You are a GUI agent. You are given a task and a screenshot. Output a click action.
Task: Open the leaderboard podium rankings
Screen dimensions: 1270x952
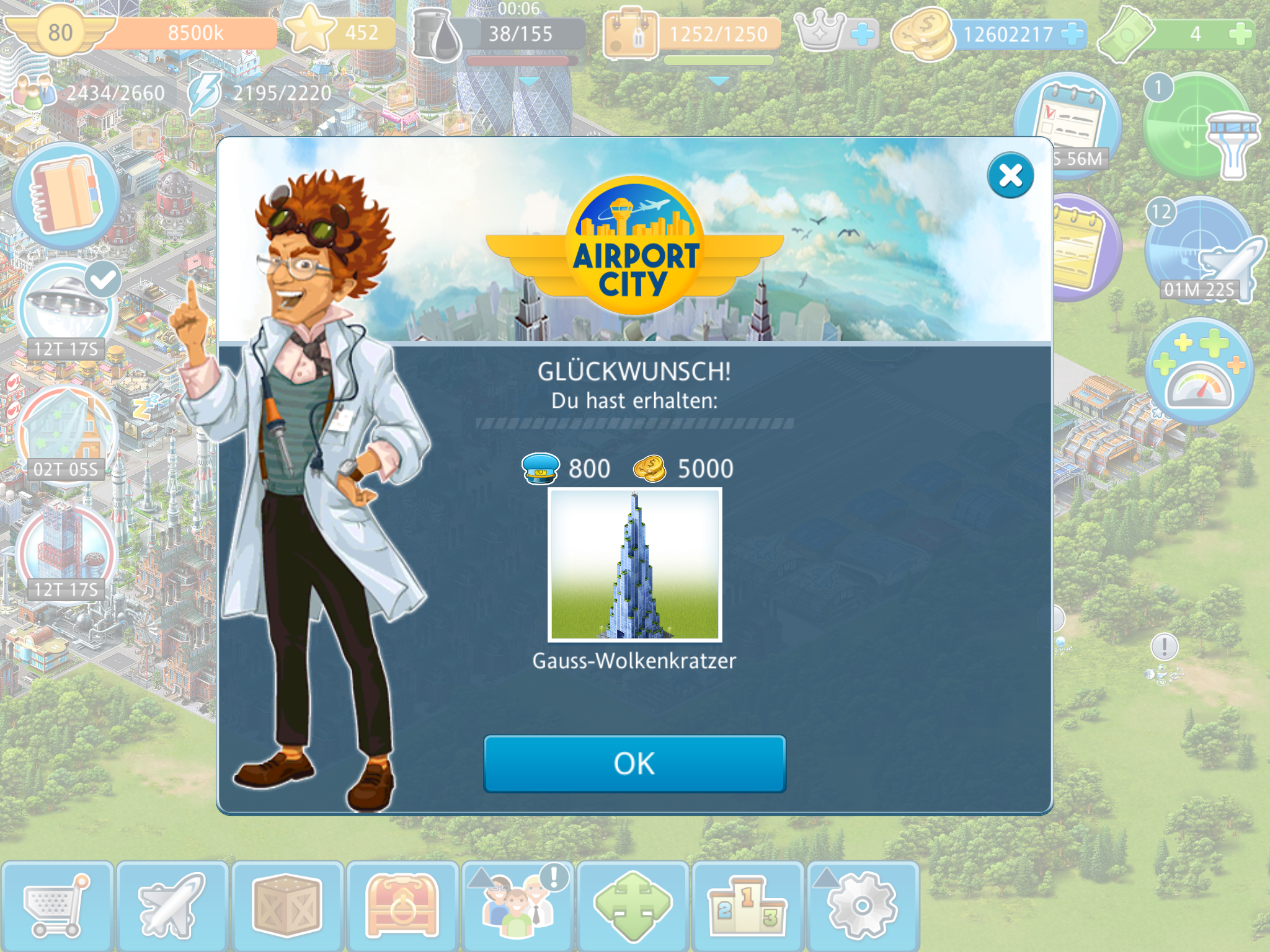[x=748, y=906]
